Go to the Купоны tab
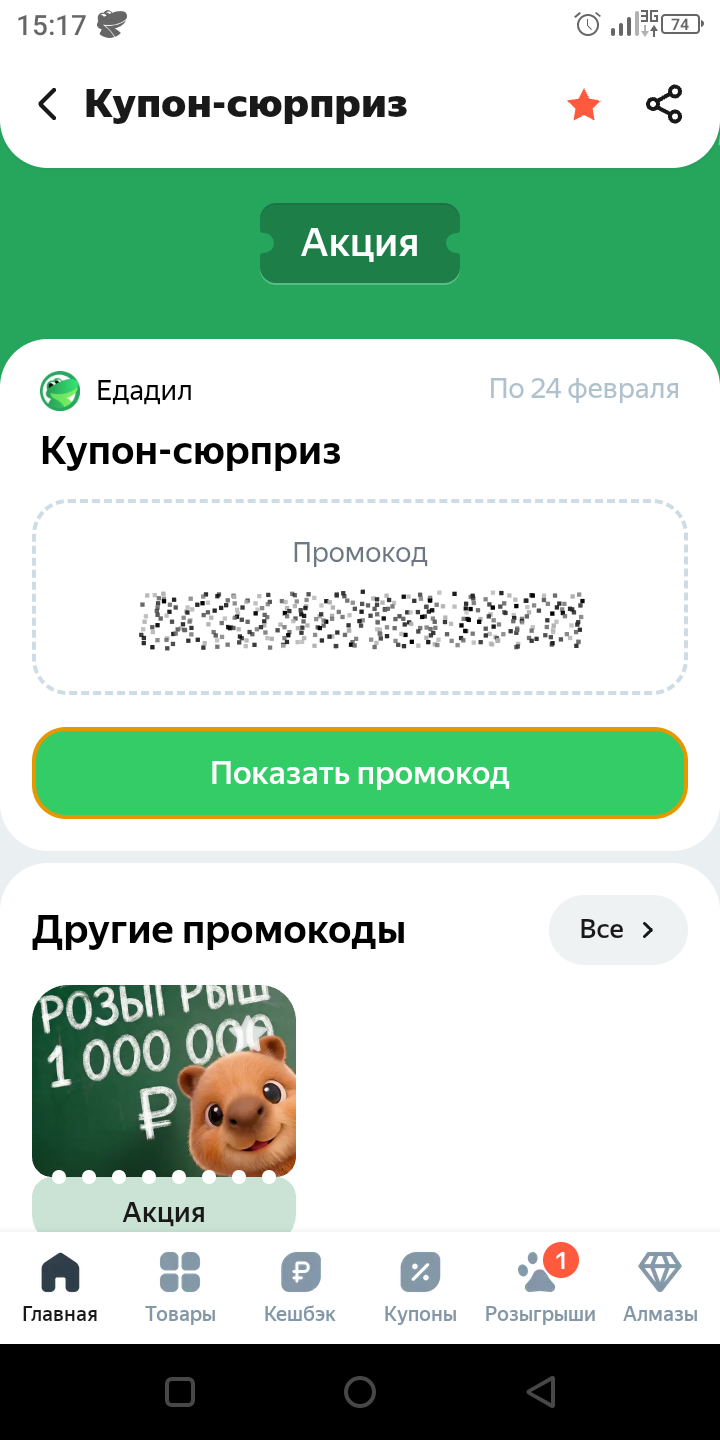This screenshot has width=720, height=1440. 420,1287
